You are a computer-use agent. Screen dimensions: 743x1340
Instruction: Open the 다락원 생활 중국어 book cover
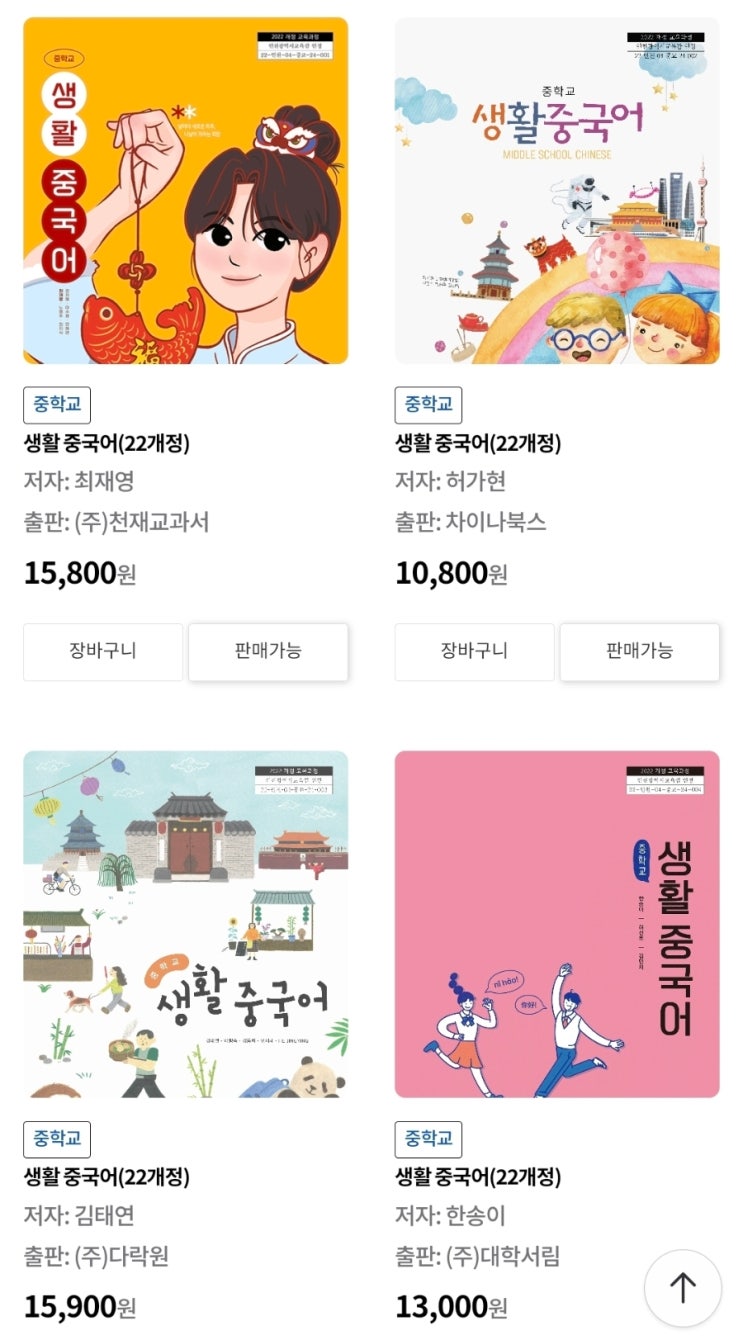(186, 924)
